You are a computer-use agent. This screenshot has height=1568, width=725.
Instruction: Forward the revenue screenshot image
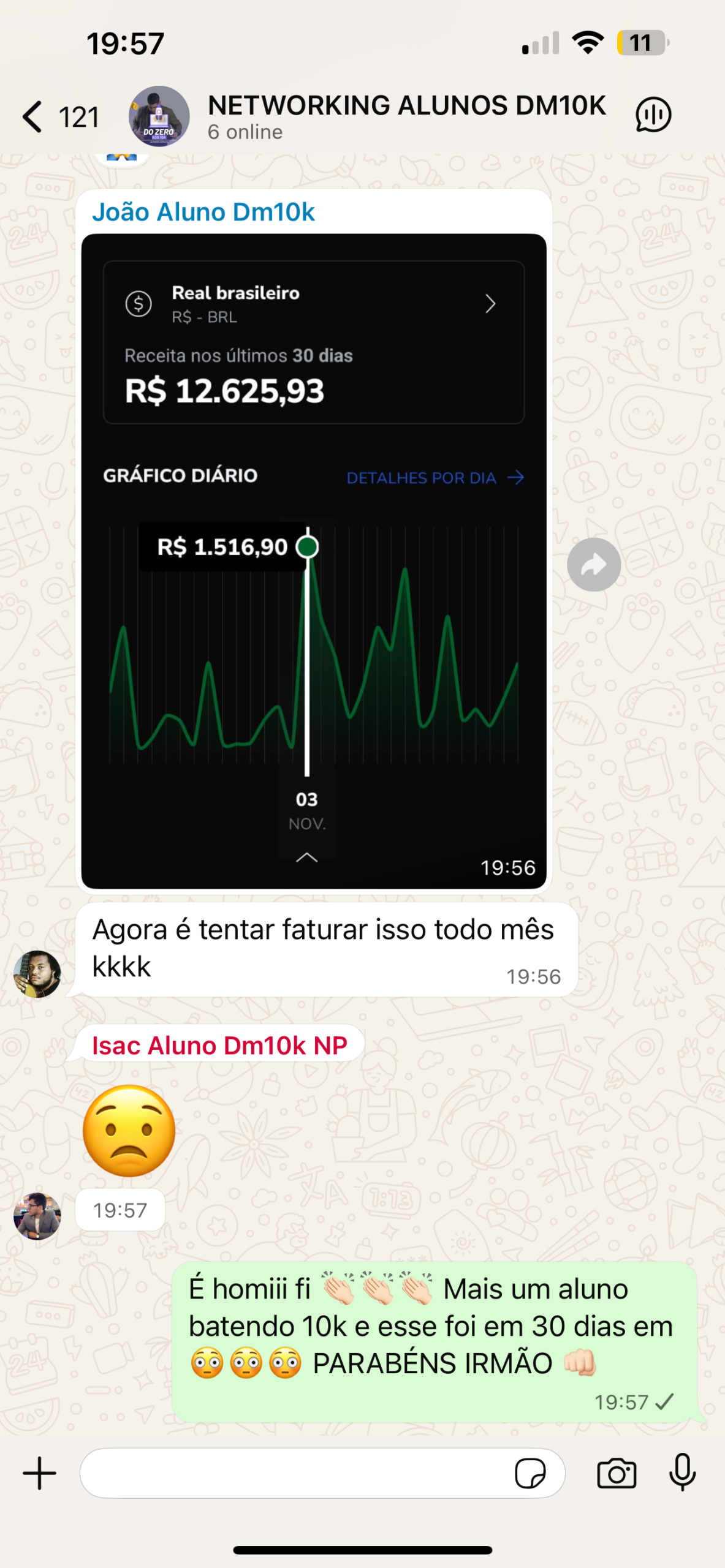(593, 565)
